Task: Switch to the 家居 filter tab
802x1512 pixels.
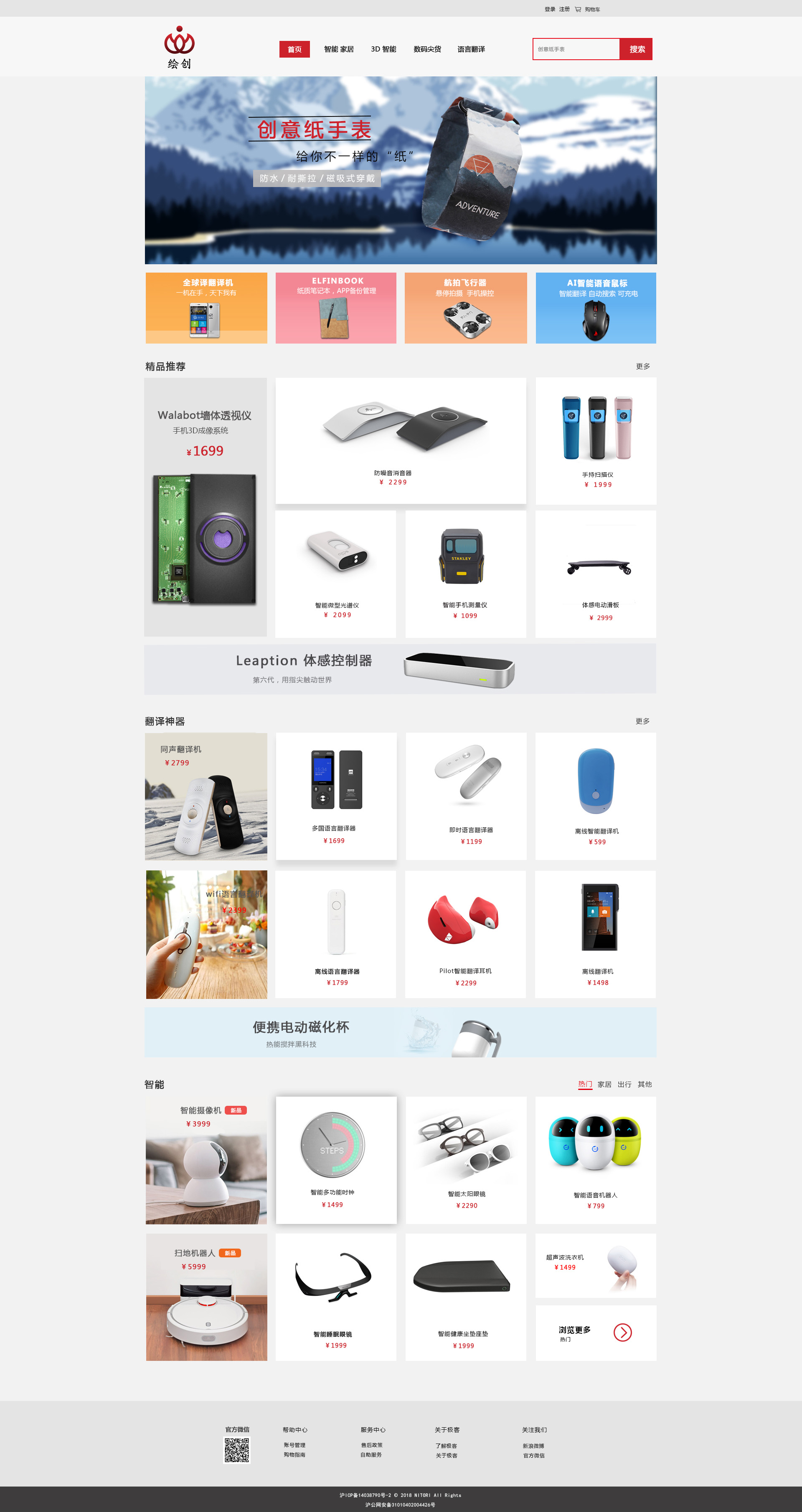Action: [604, 1084]
